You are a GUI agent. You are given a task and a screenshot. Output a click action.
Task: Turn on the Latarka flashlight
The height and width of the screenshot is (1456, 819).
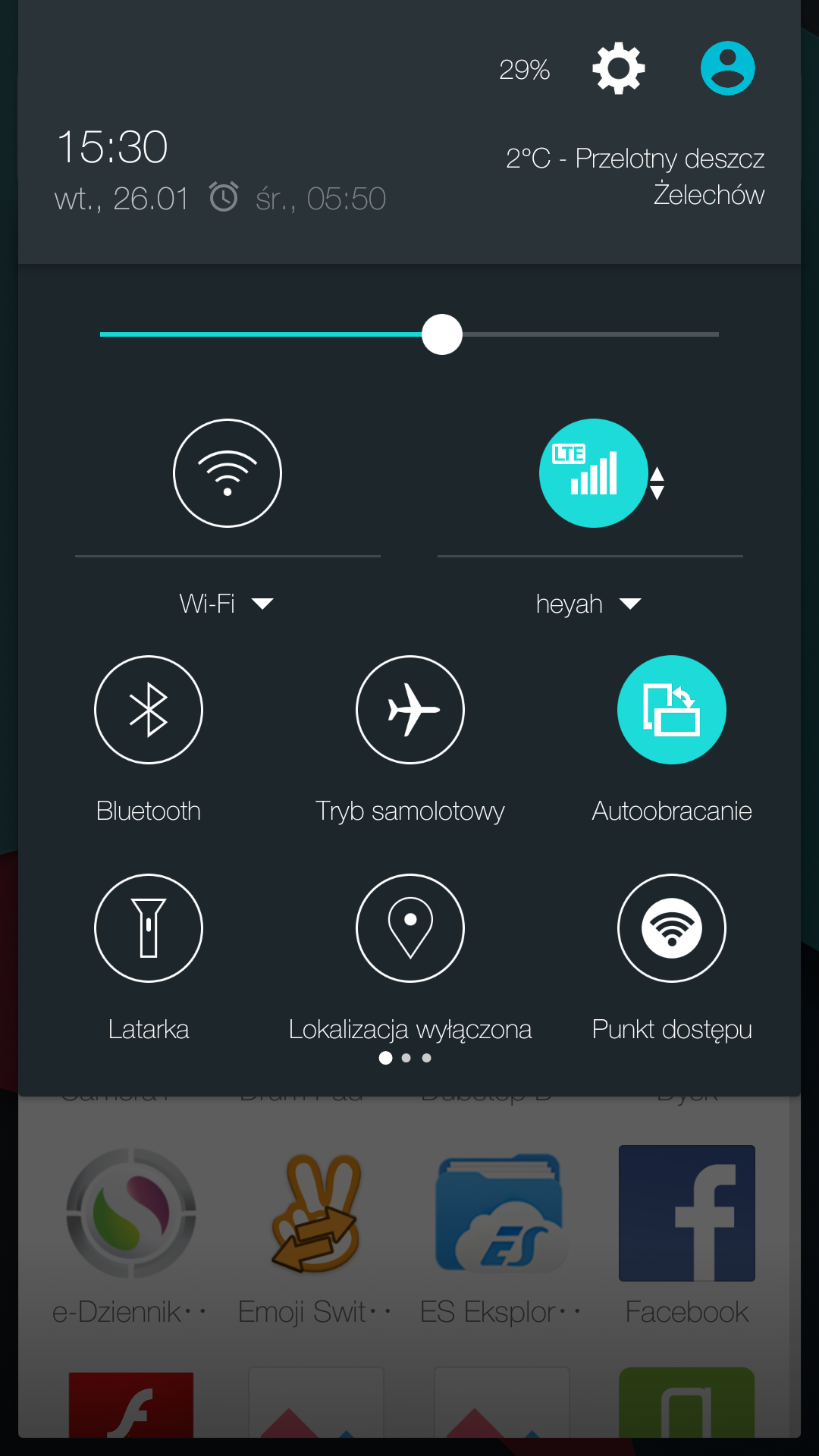(x=149, y=928)
